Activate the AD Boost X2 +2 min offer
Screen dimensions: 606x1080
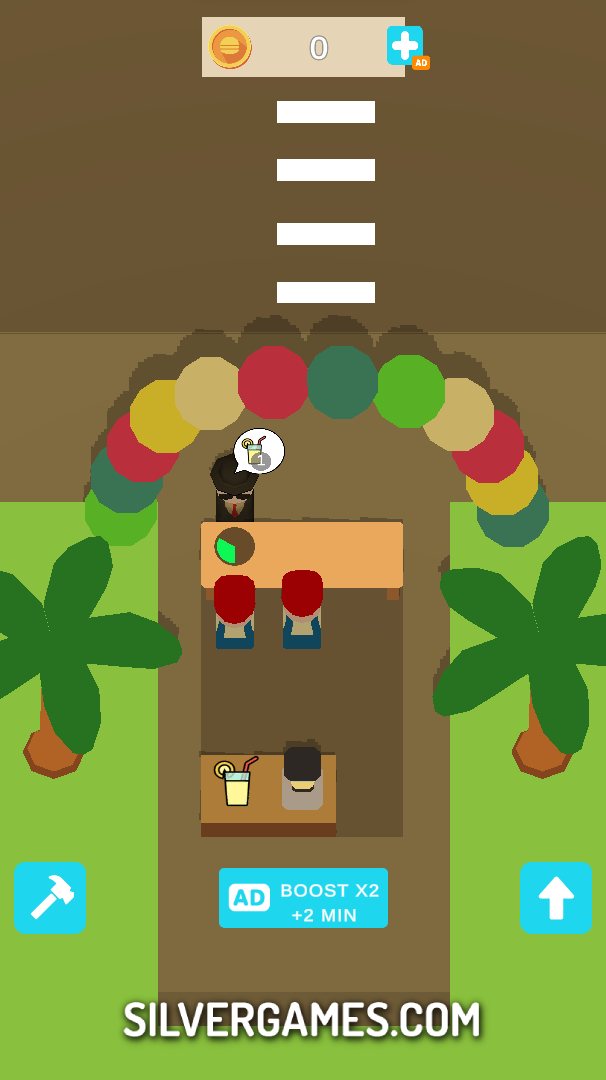[303, 898]
